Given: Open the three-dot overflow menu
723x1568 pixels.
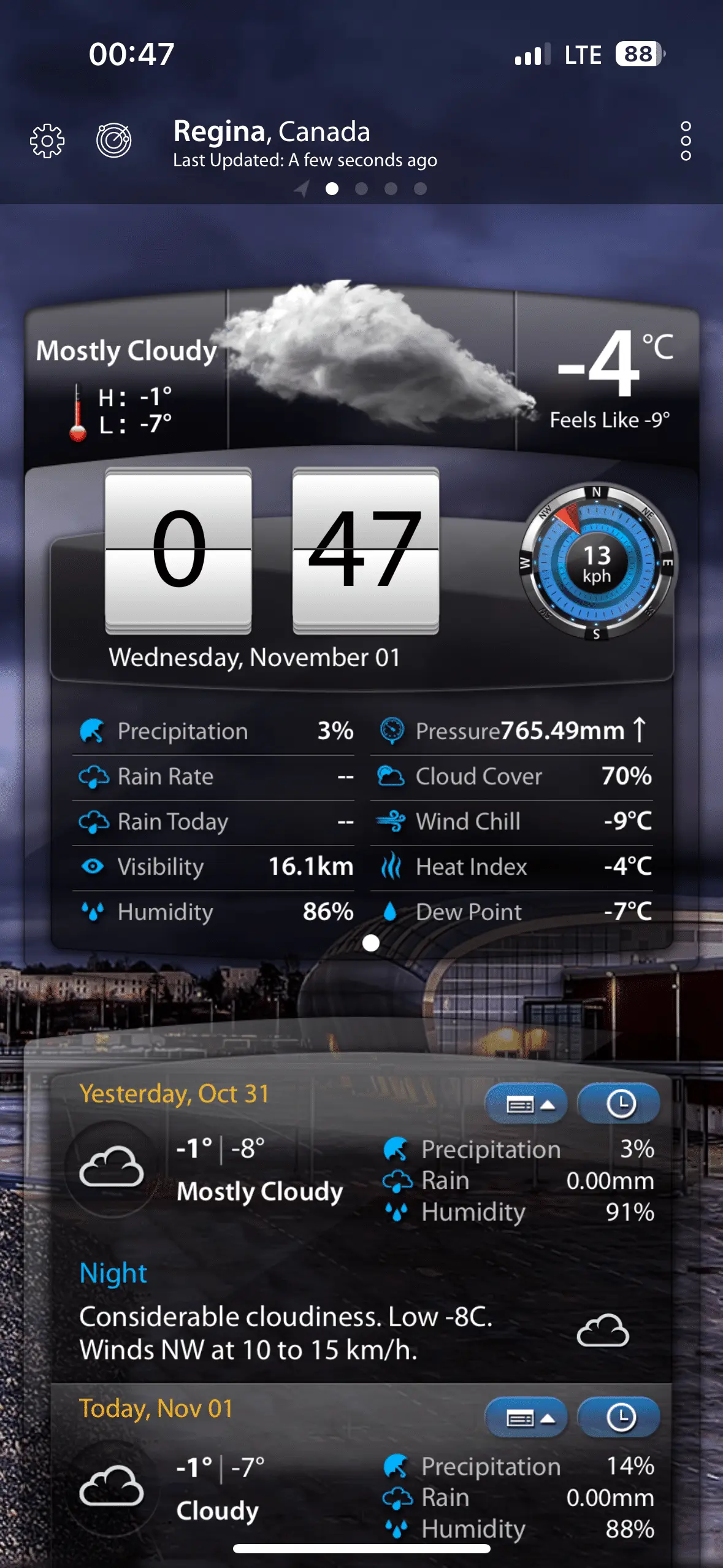Looking at the screenshot, I should [x=686, y=141].
